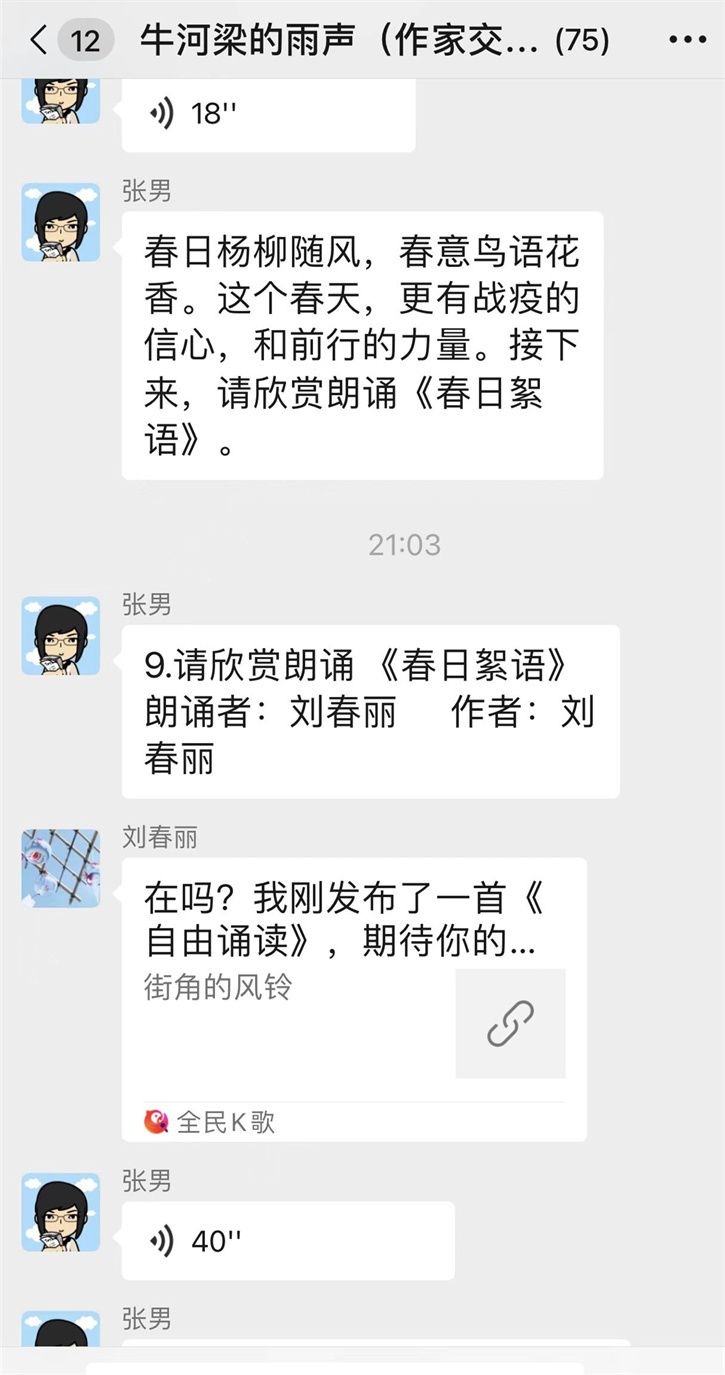Open the 全民K歌 shared link card

pyautogui.click(x=354, y=1000)
